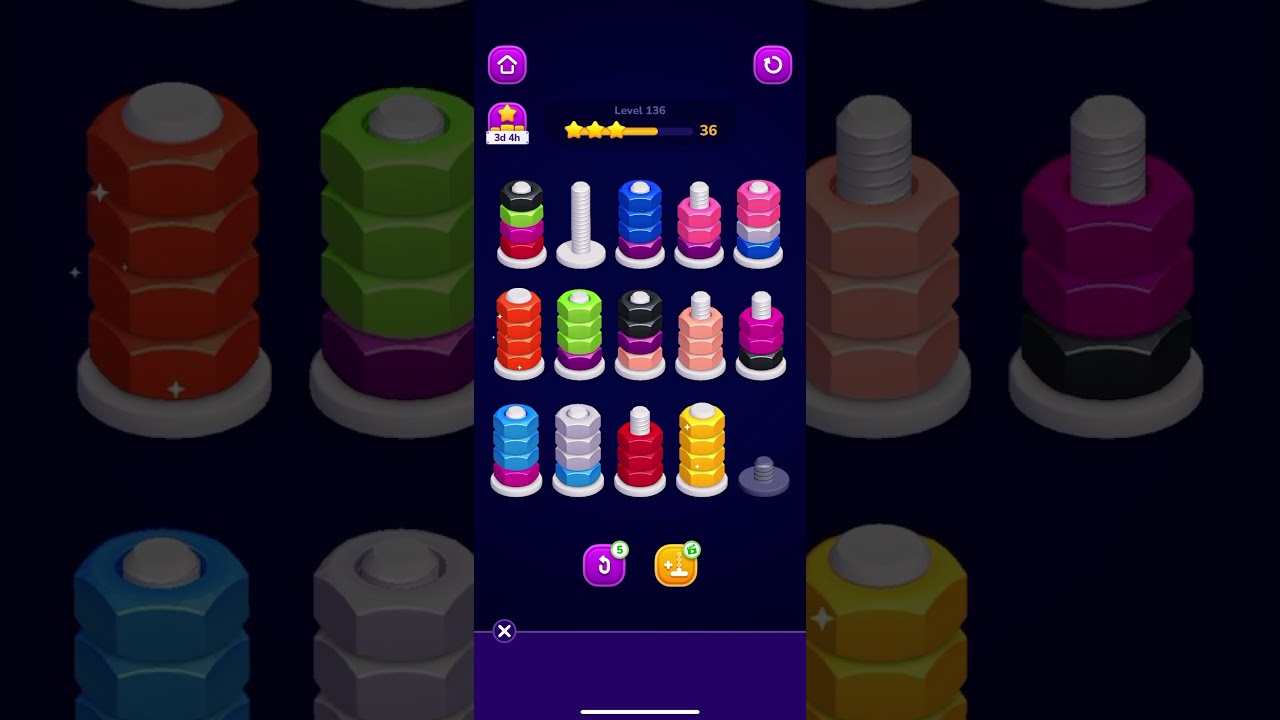The image size is (1280, 720).
Task: Select the bolt with all orange-red nuts
Action: pos(519,333)
